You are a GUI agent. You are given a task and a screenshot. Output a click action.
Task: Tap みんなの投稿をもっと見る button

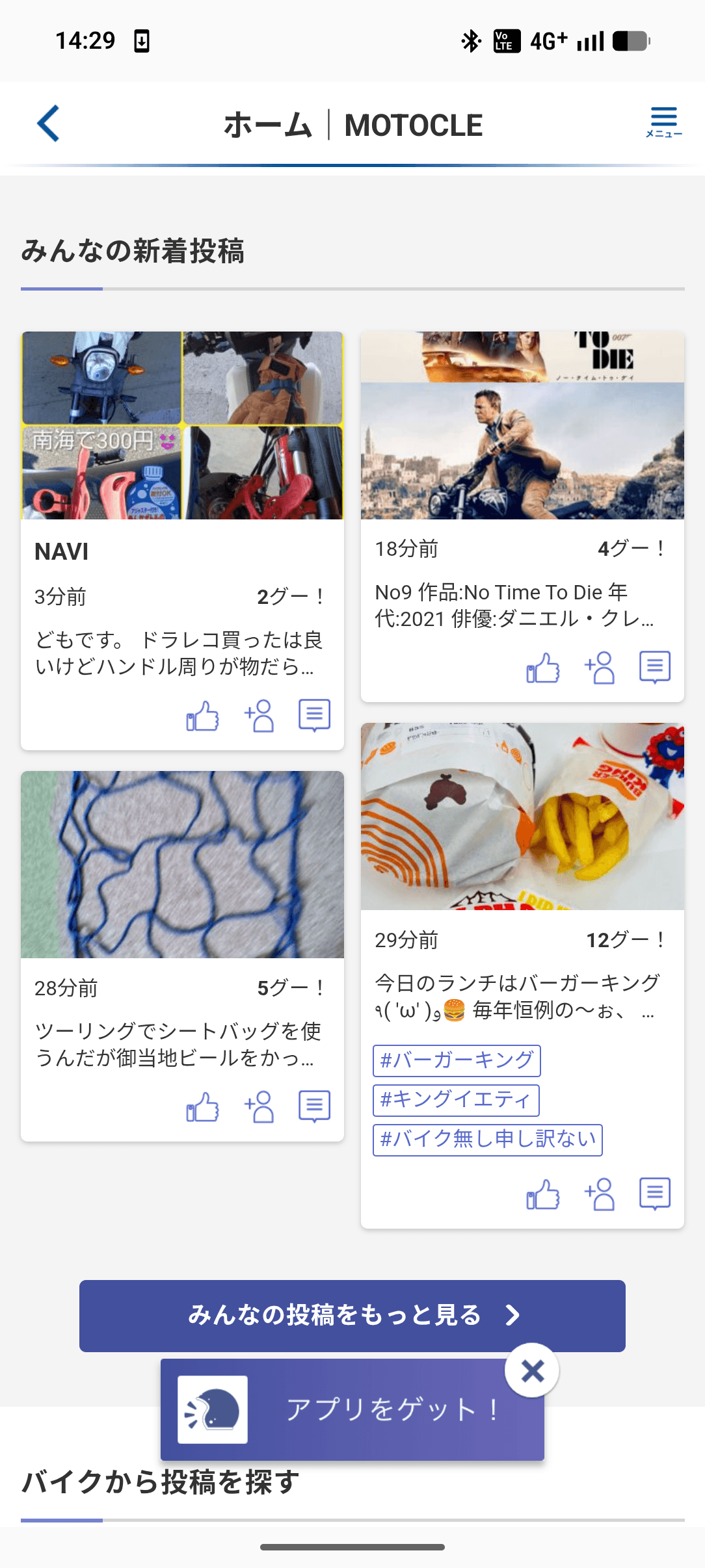(x=352, y=1316)
